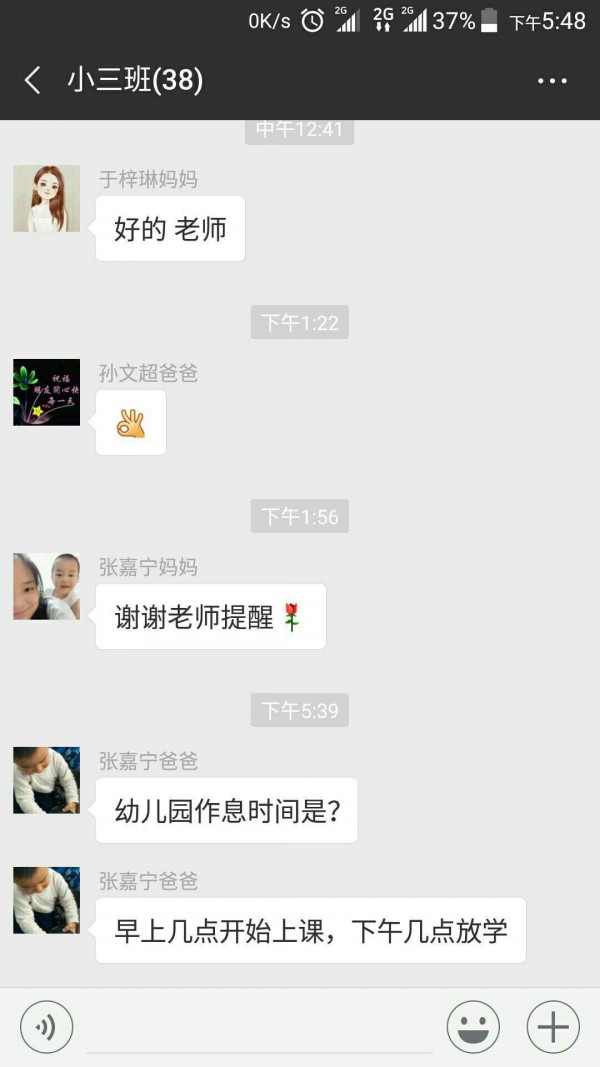Viewport: 600px width, 1067px height.
Task: Open 孙文超爸爸's profile avatar
Action: [46, 392]
